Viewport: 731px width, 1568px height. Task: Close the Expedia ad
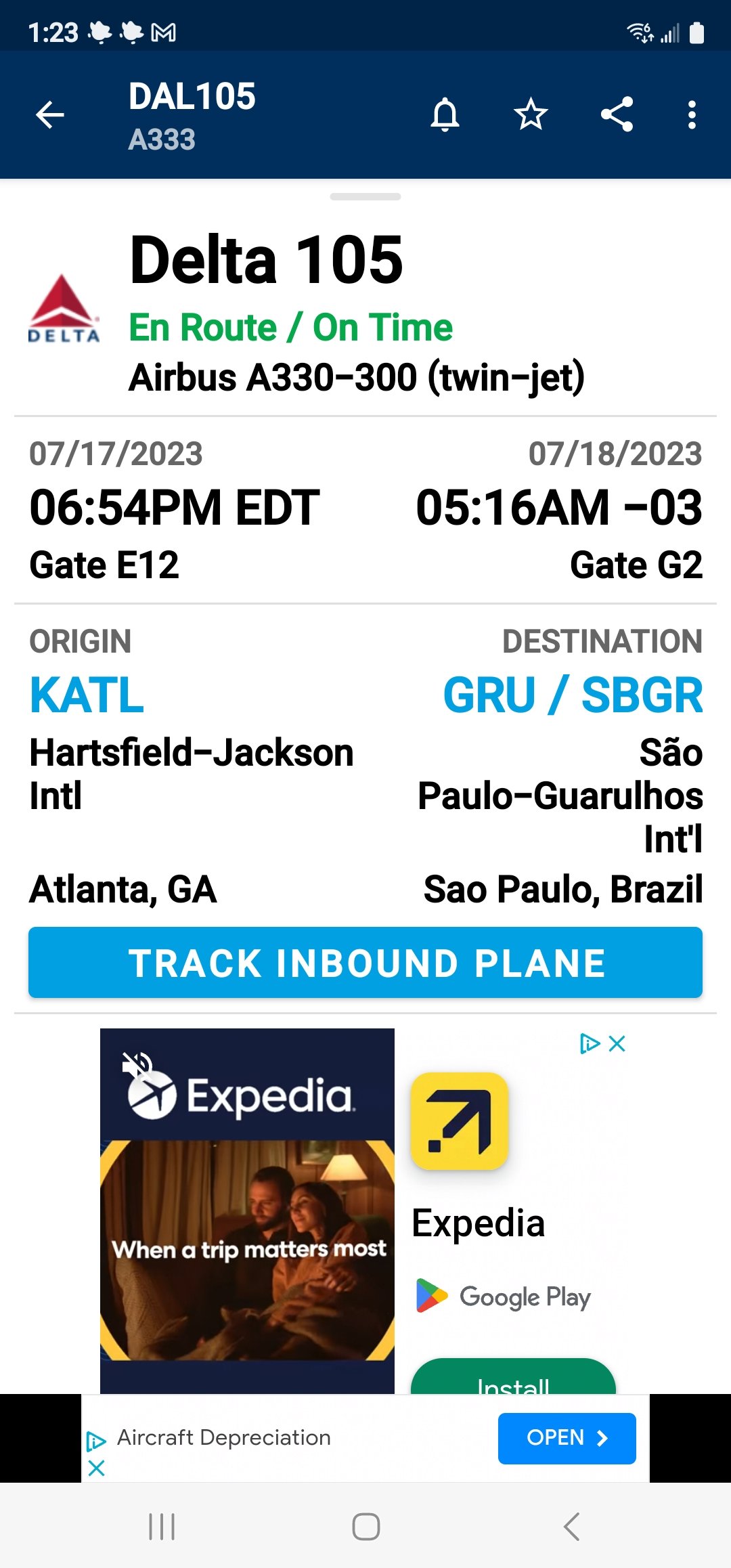(x=617, y=1044)
